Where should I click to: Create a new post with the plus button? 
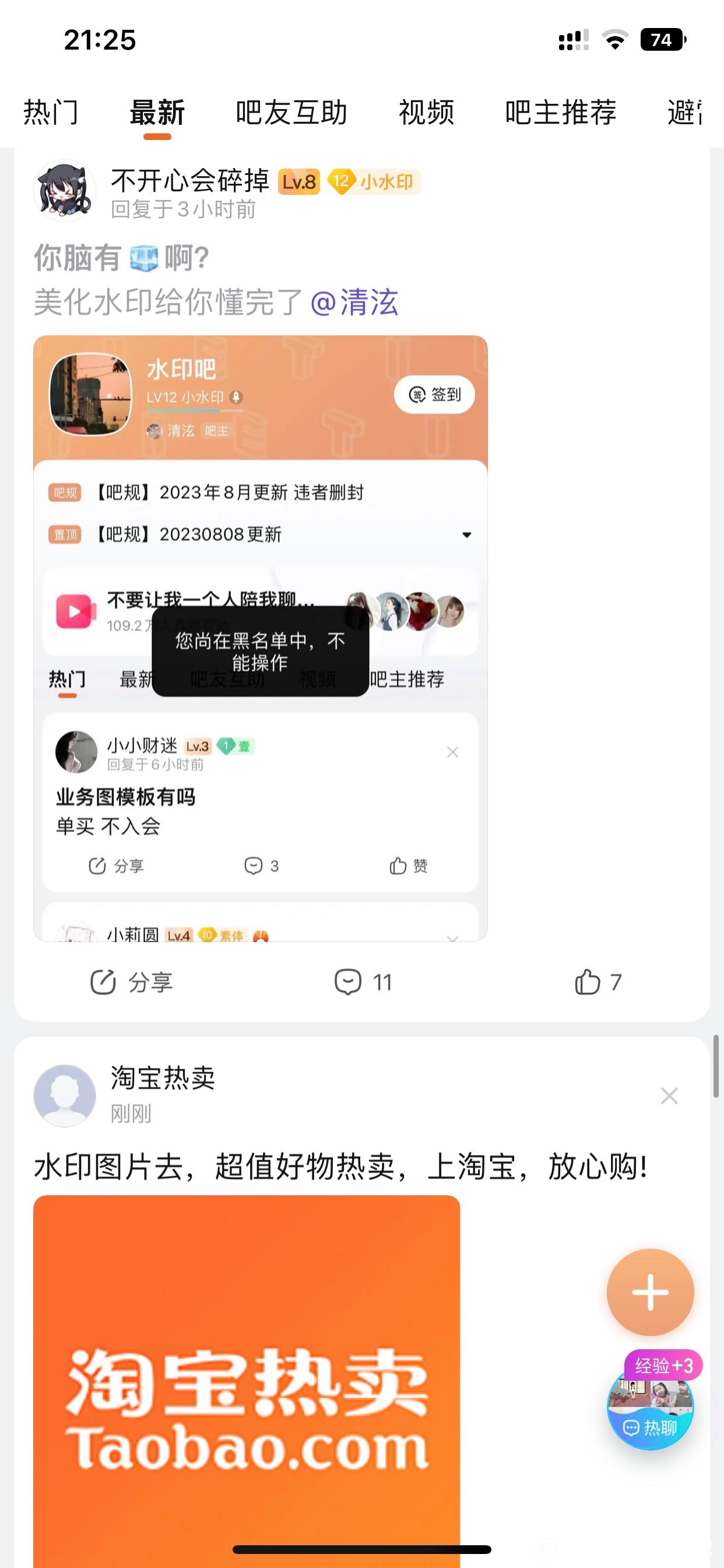coord(650,1292)
